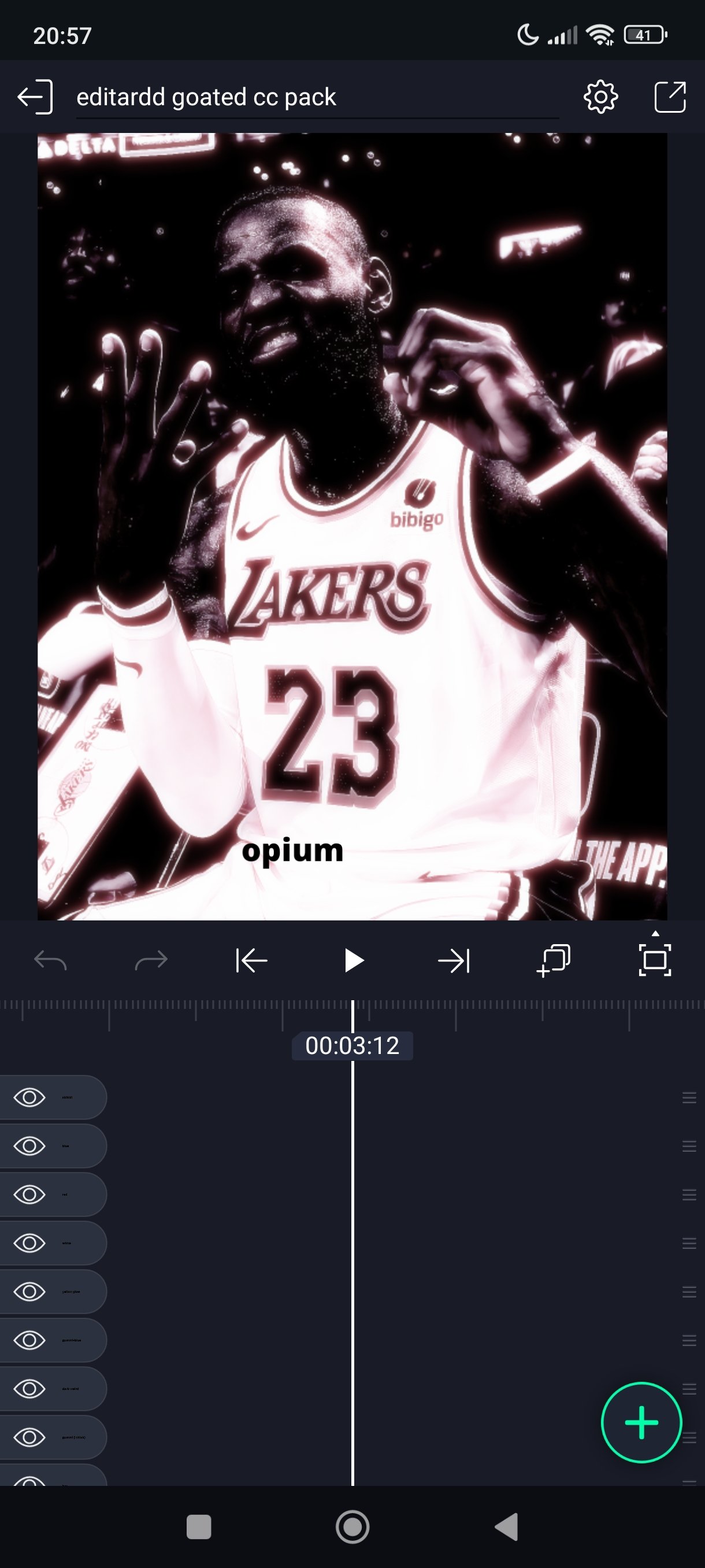The image size is (705, 1568).
Task: Play the preview
Action: pos(353,960)
